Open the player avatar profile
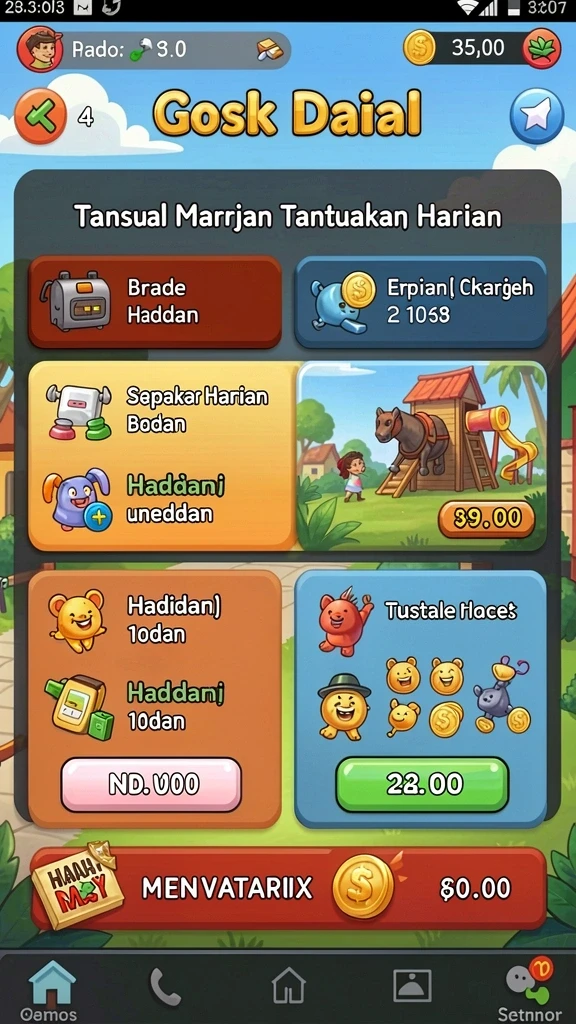576x1024 pixels. (40, 49)
